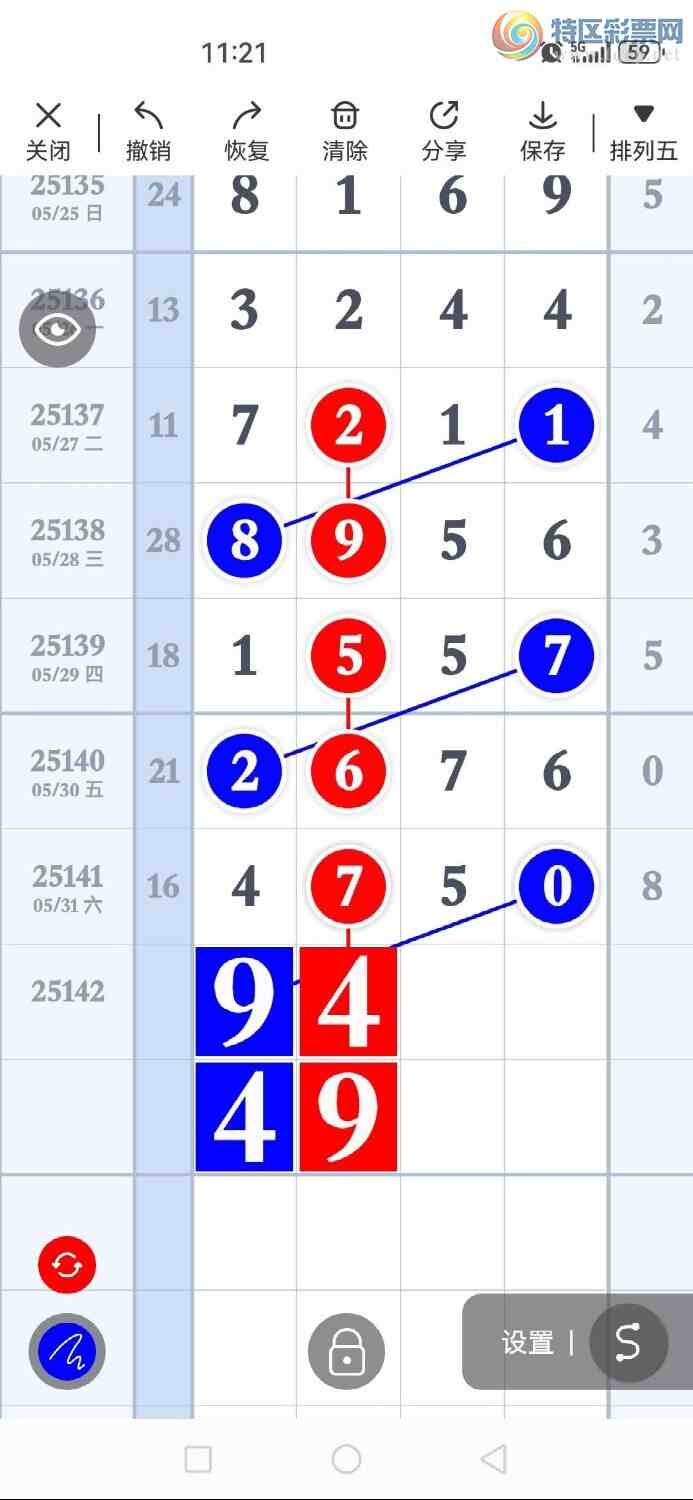Undo the last mark with 撤销
693x1500 pixels.
[148, 132]
